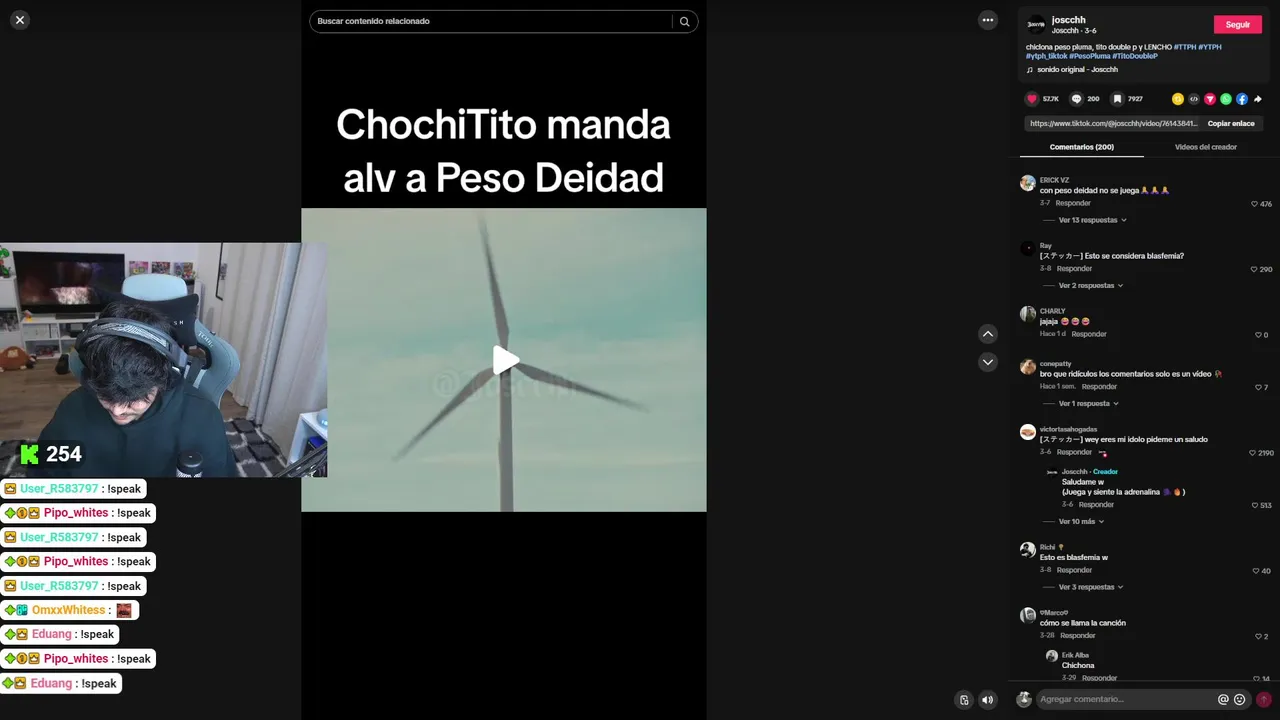Expand Ver 13 respuestas under ERICK VZ
The height and width of the screenshot is (720, 1280).
[1092, 220]
